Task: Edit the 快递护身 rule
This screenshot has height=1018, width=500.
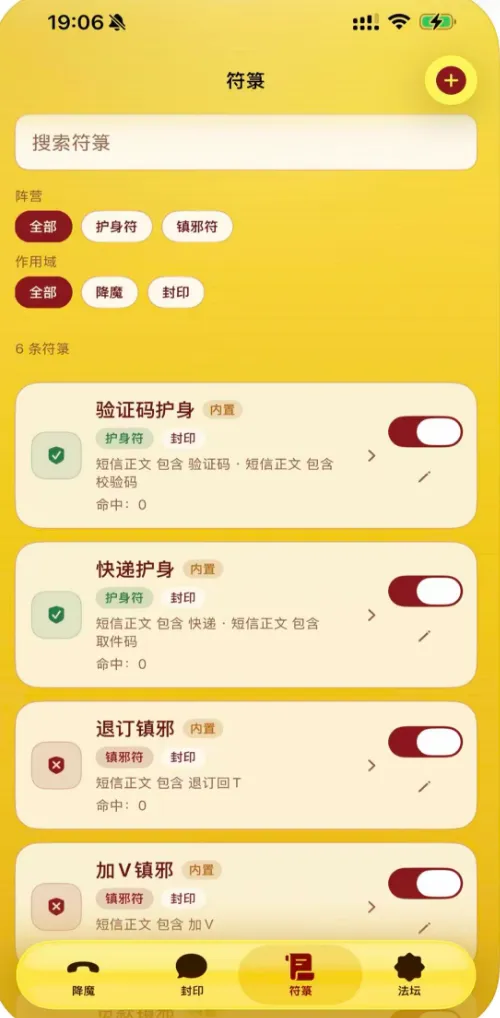Action: click(x=424, y=636)
